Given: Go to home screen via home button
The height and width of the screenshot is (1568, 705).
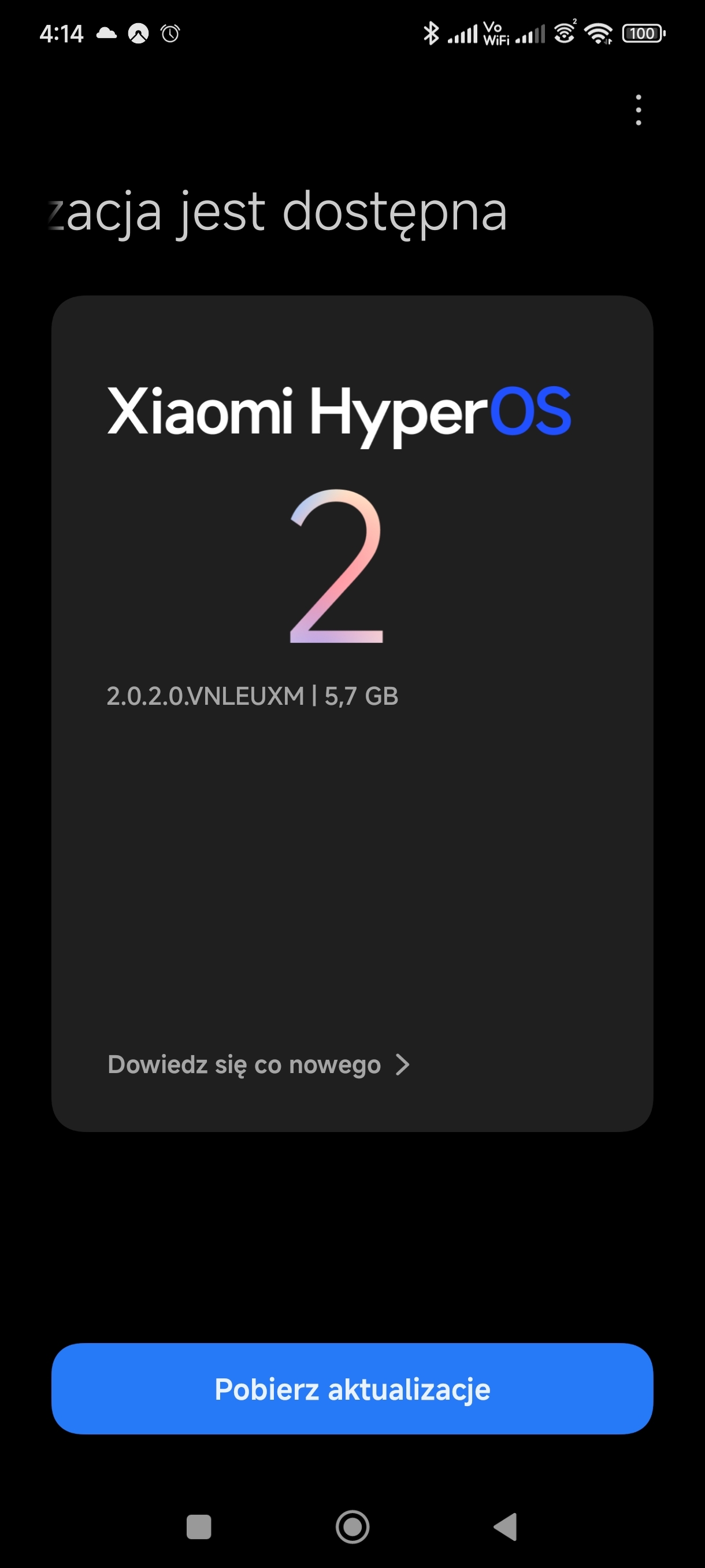Looking at the screenshot, I should click(352, 1526).
